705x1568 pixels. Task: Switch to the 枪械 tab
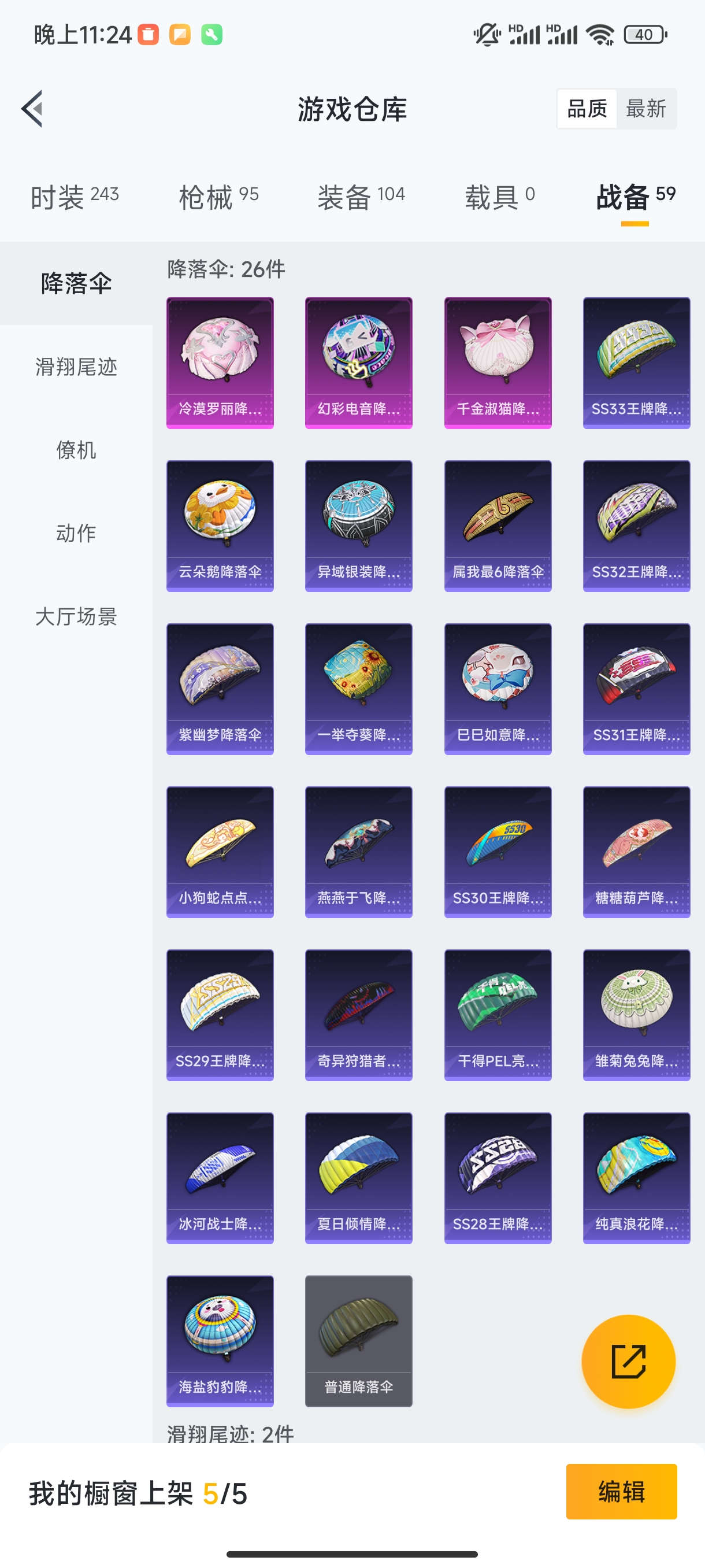[x=219, y=197]
